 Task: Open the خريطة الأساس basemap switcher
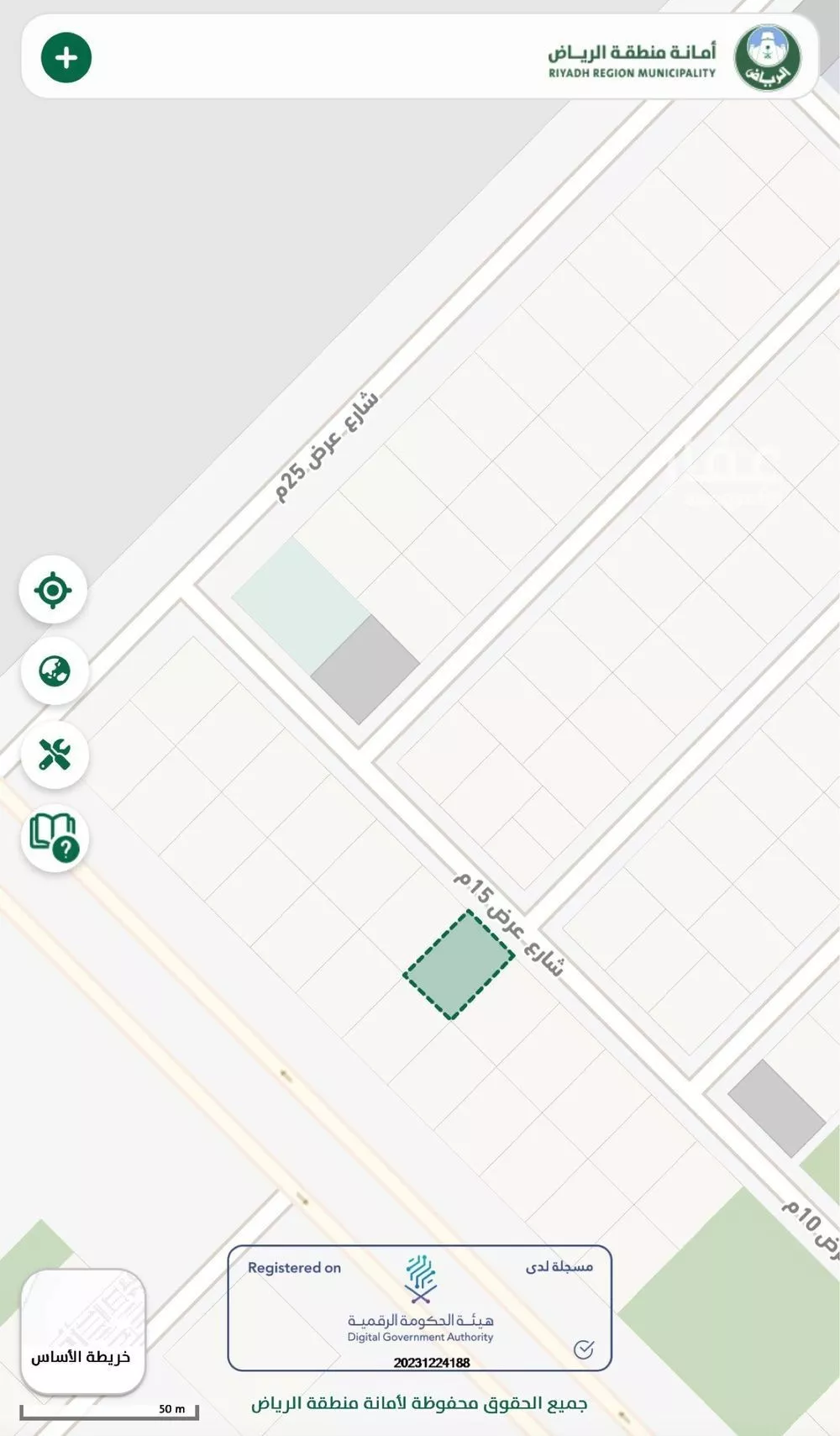click(x=82, y=1331)
